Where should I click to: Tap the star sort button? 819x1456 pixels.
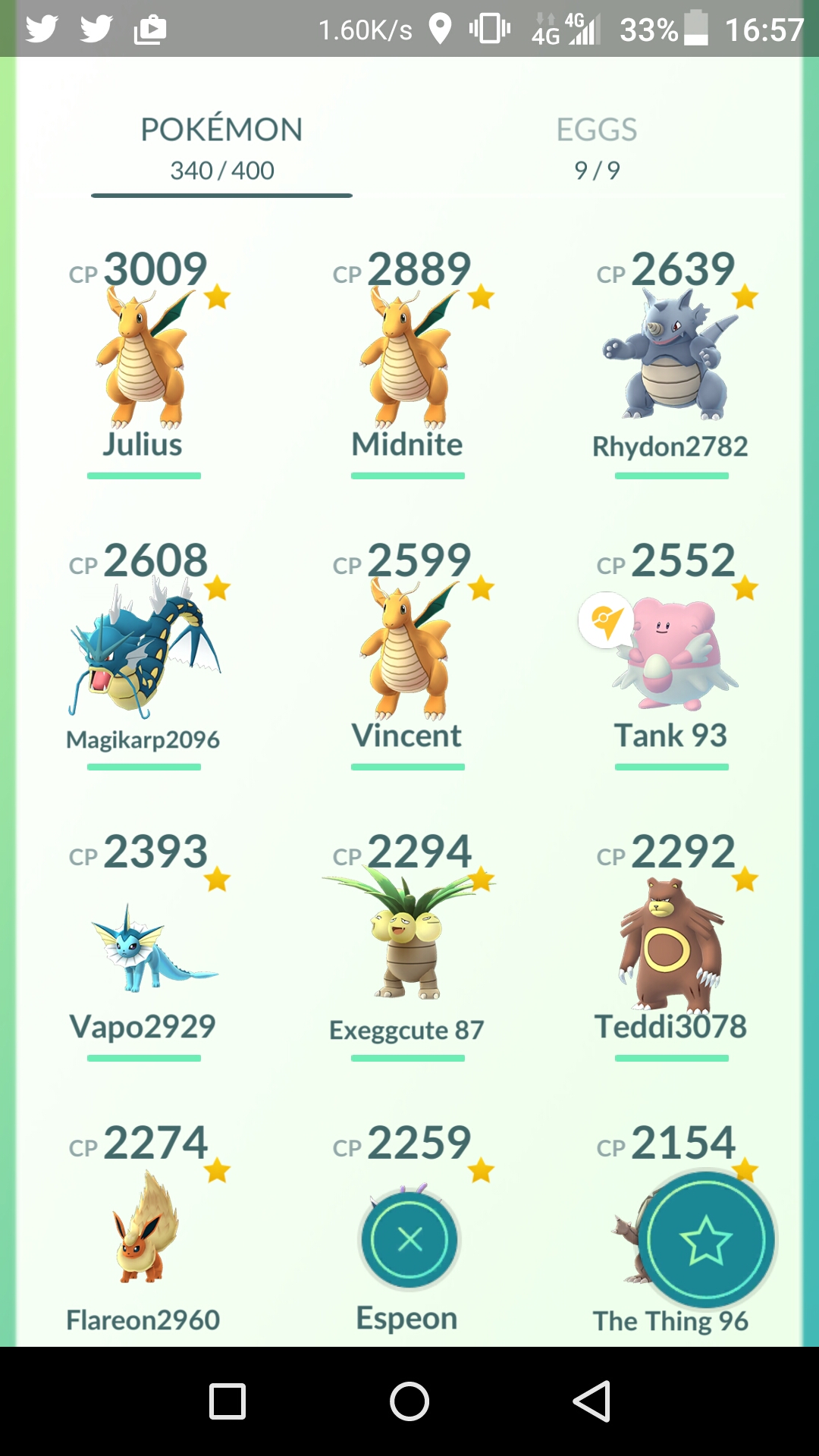(707, 1240)
